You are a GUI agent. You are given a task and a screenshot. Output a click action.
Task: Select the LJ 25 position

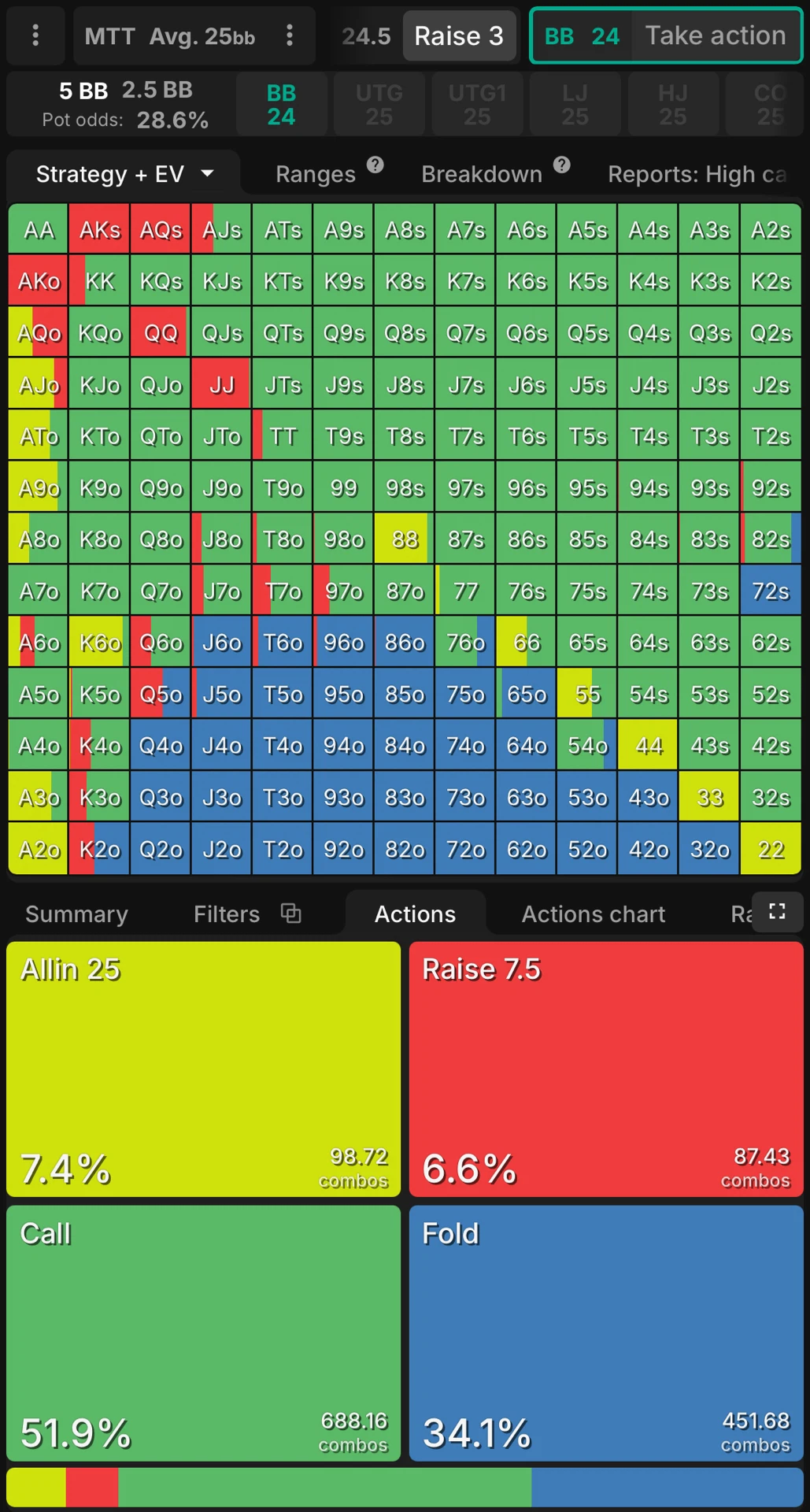pos(575,105)
